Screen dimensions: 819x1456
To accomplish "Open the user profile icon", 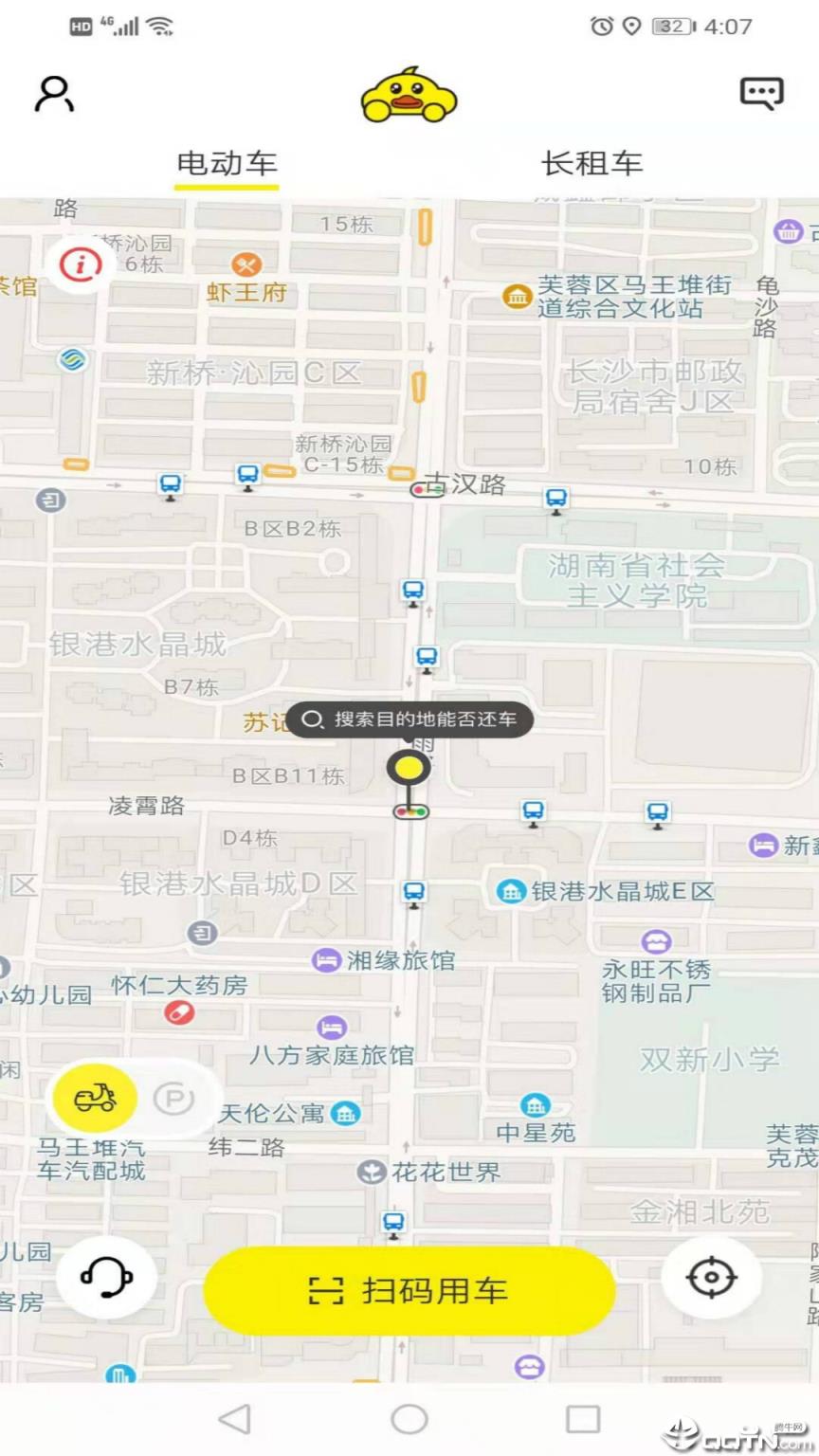I will pyautogui.click(x=54, y=94).
